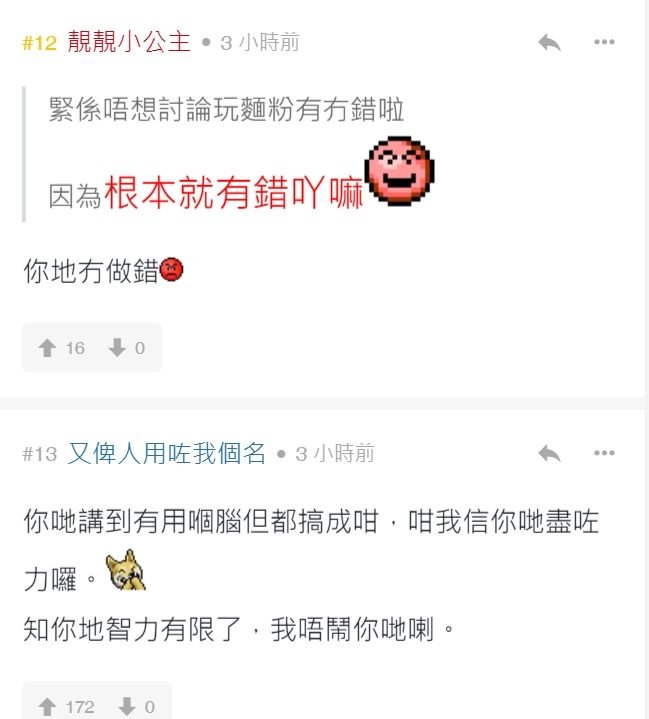This screenshot has height=719, width=649.
Task: Downvote comment #13 by 又俾人用咗我個名
Action: coord(127,707)
